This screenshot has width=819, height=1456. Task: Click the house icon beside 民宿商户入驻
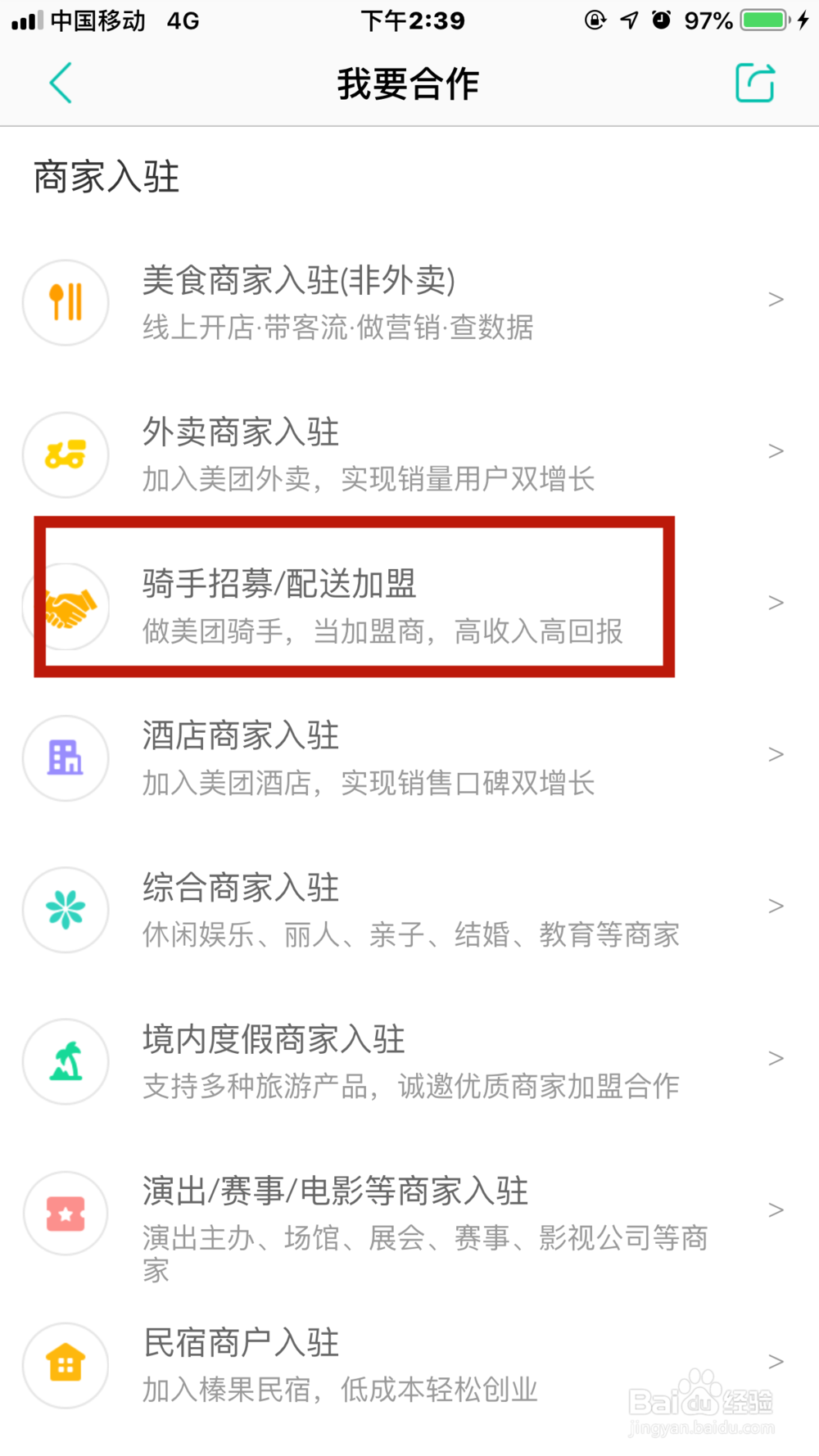click(x=66, y=1365)
